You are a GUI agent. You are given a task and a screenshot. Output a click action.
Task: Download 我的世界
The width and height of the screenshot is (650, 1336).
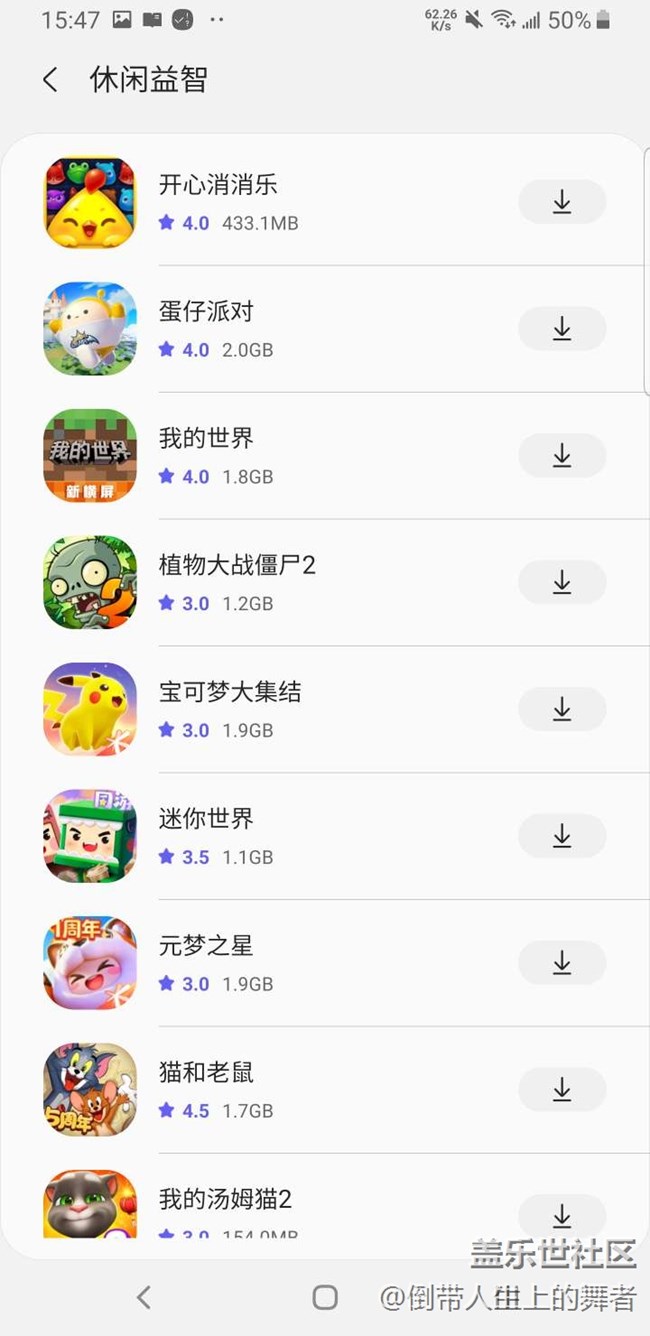562,456
